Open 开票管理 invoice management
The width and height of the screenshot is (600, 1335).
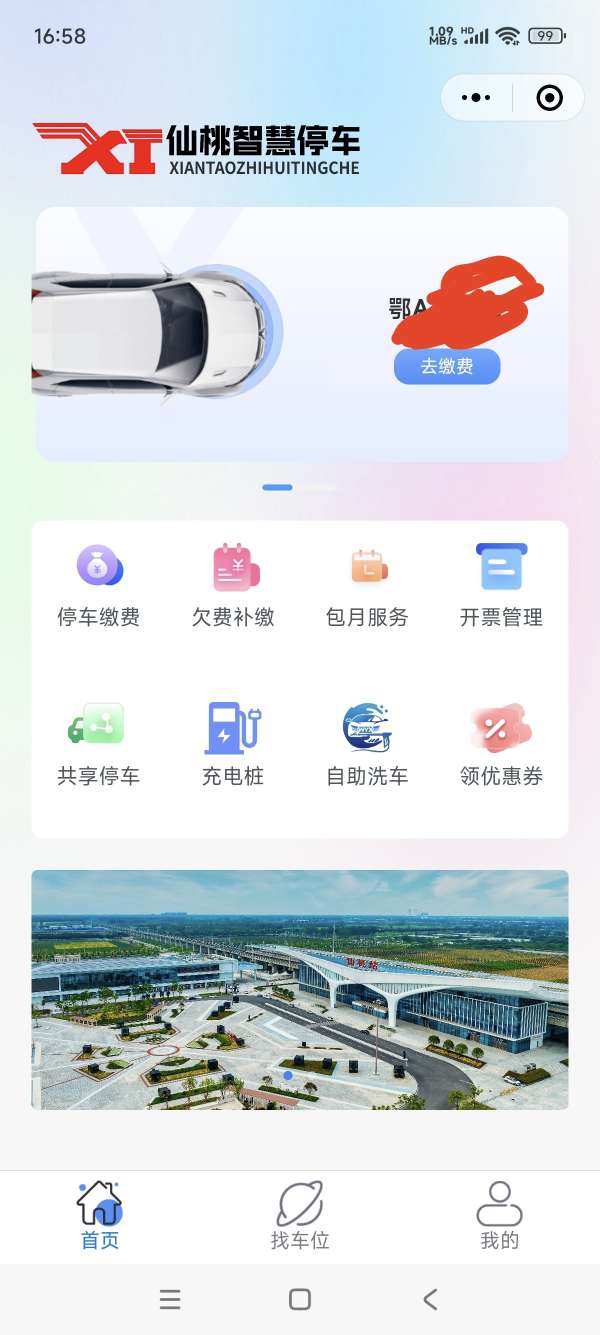click(501, 587)
